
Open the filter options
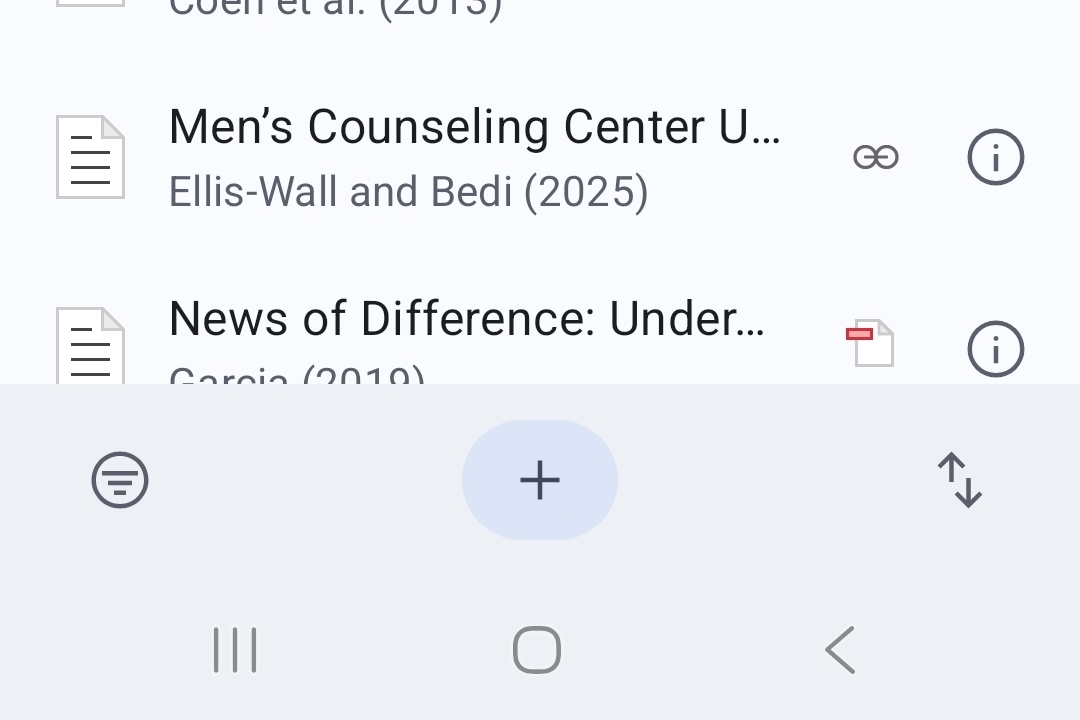tap(120, 480)
